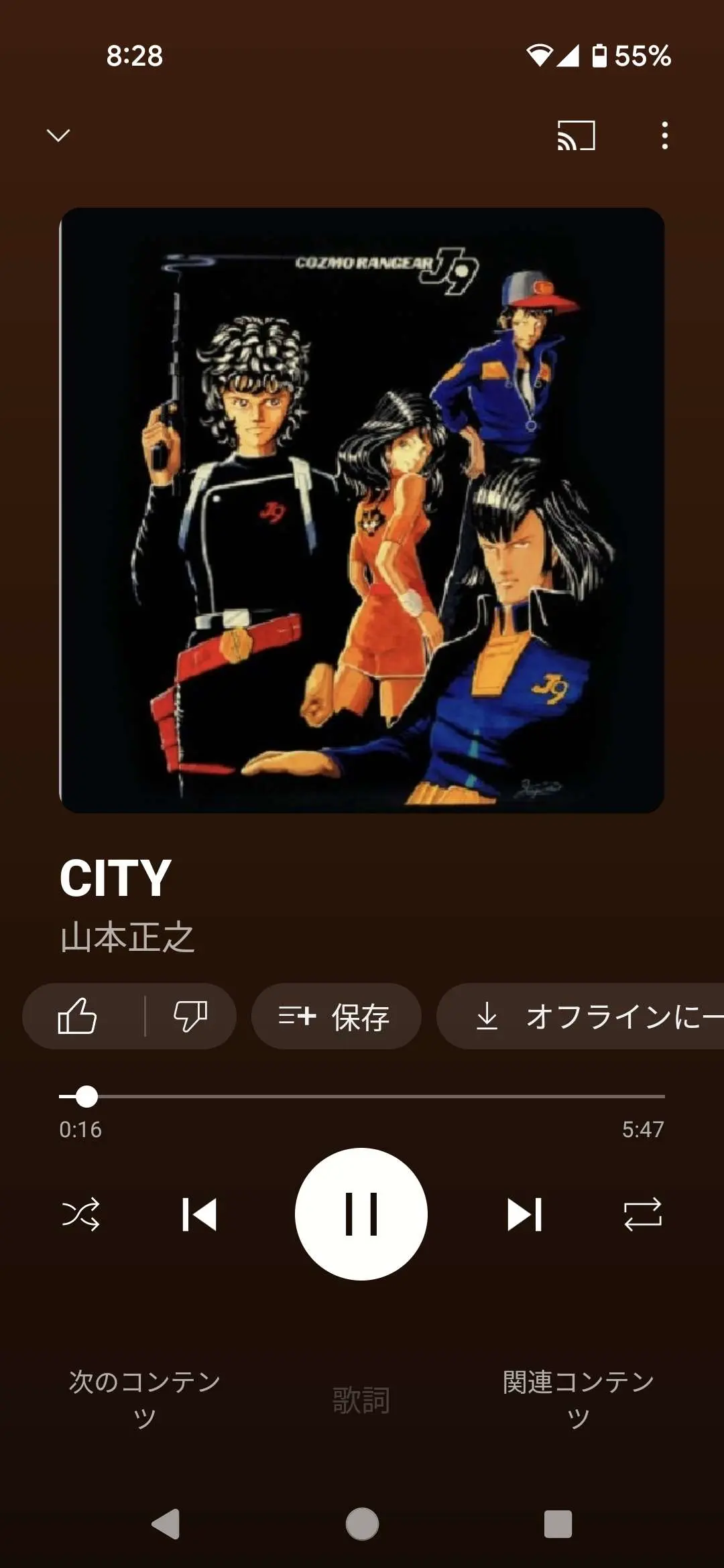Screen dimensions: 724x1568
Task: Skip to the previous track
Action: (199, 1214)
